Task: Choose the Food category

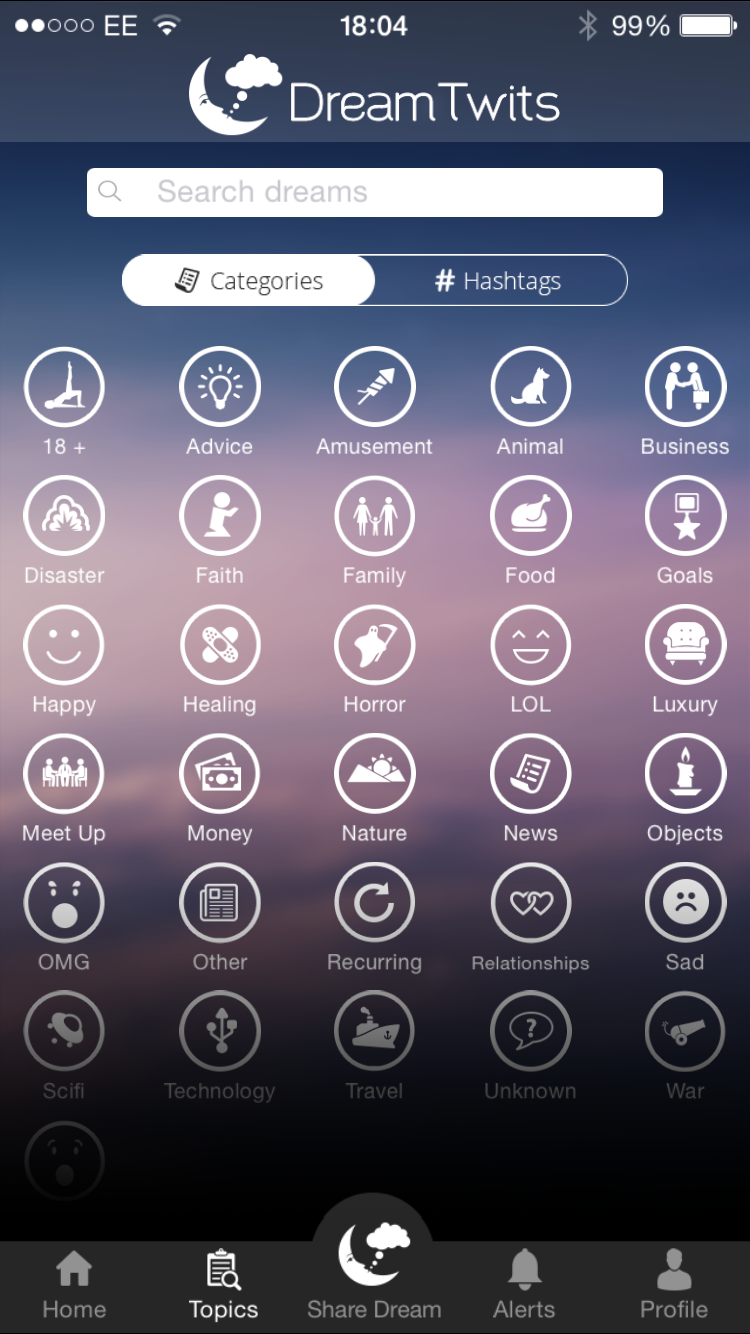Action: pos(530,517)
